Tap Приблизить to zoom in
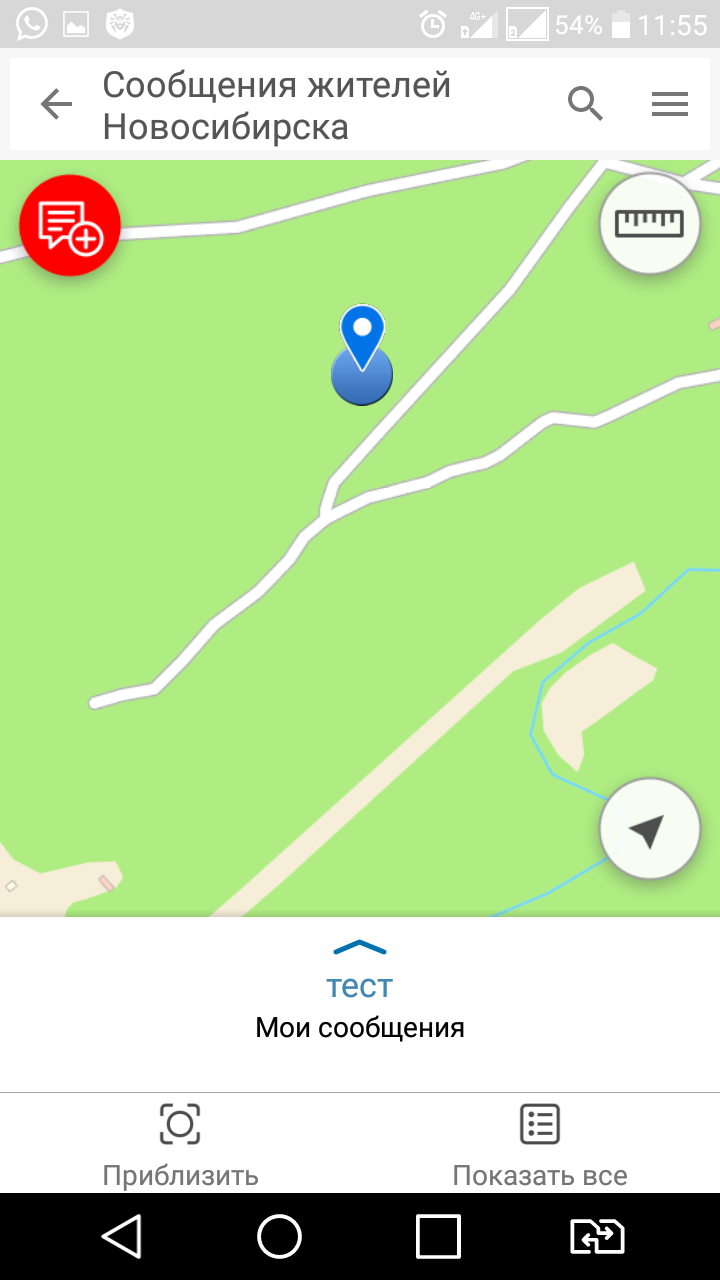The image size is (720, 1280). 180,1143
